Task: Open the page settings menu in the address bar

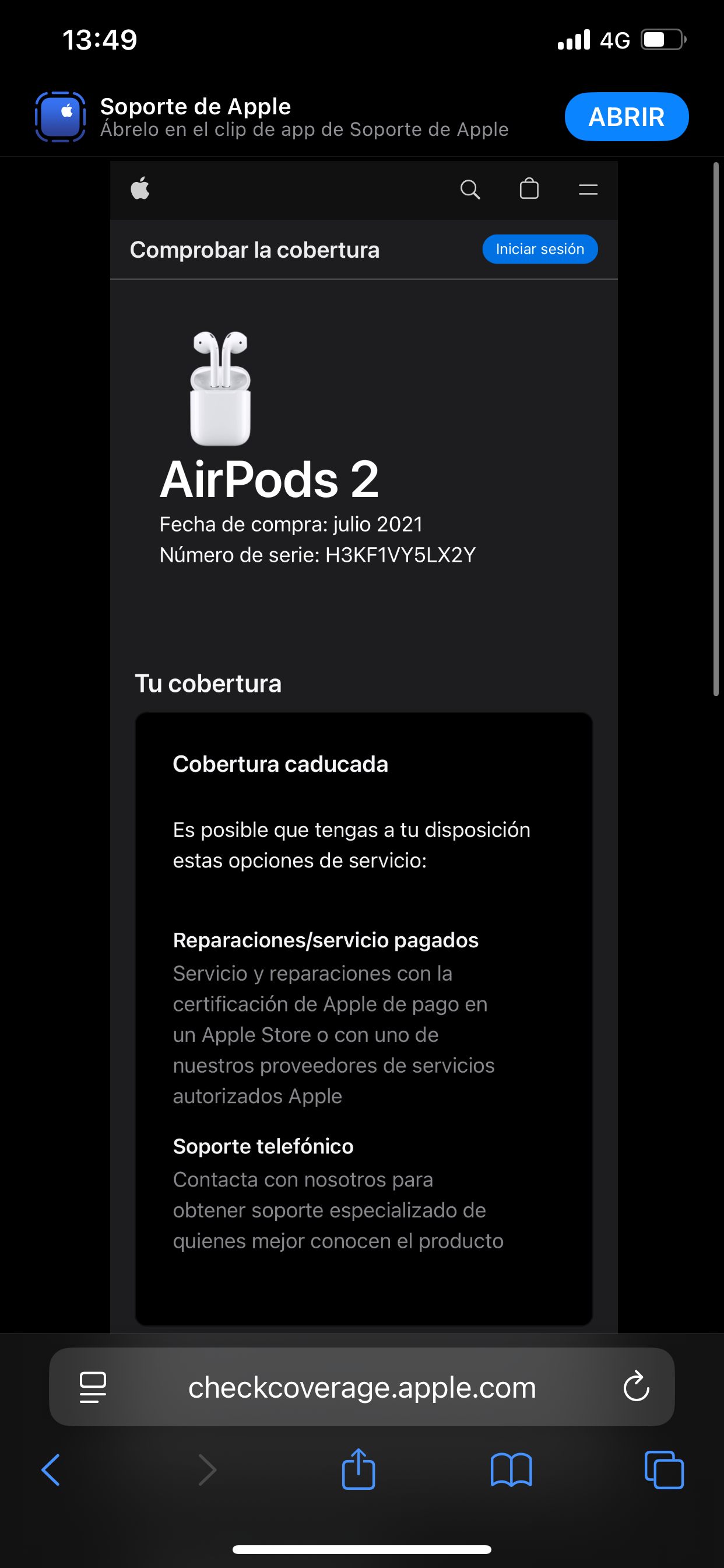Action: pos(93,1387)
